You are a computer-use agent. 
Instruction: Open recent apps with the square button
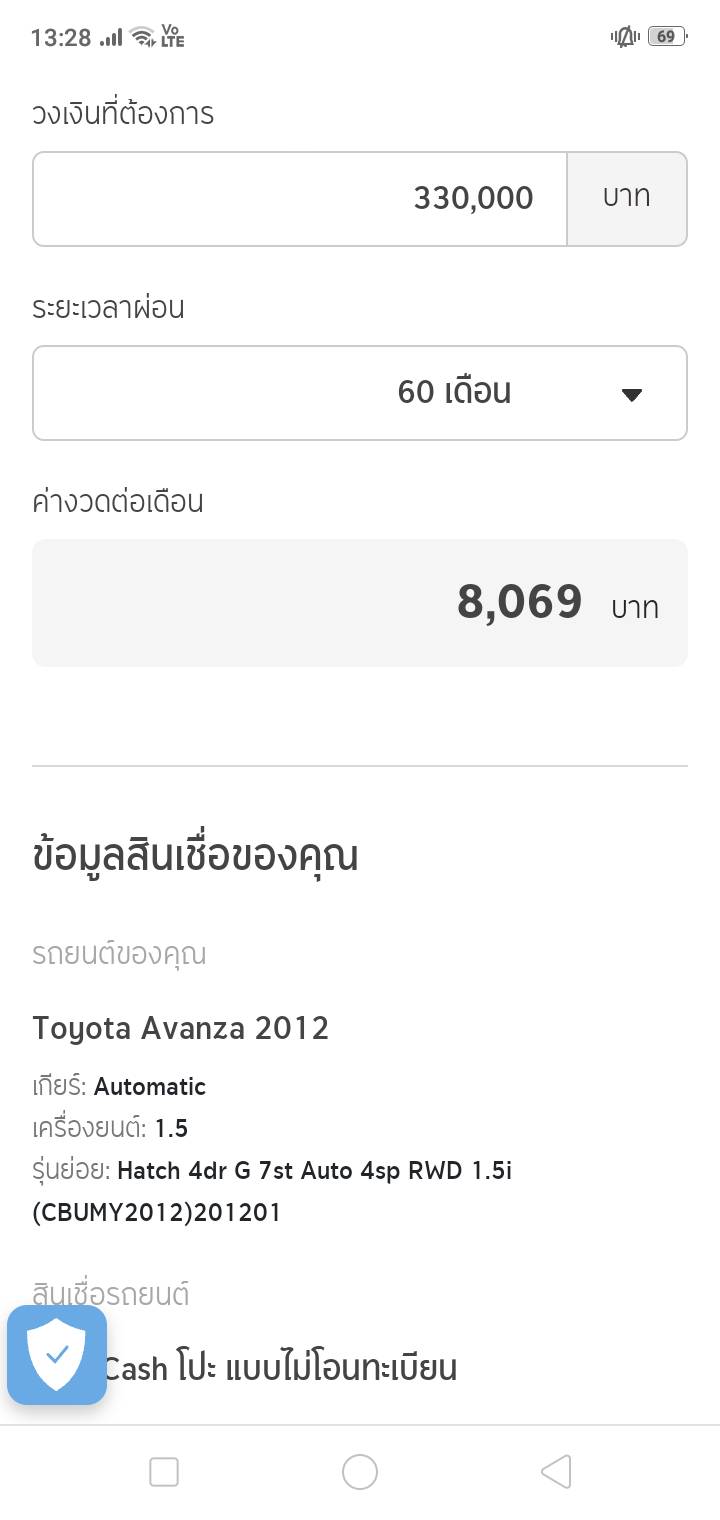pos(164,1472)
